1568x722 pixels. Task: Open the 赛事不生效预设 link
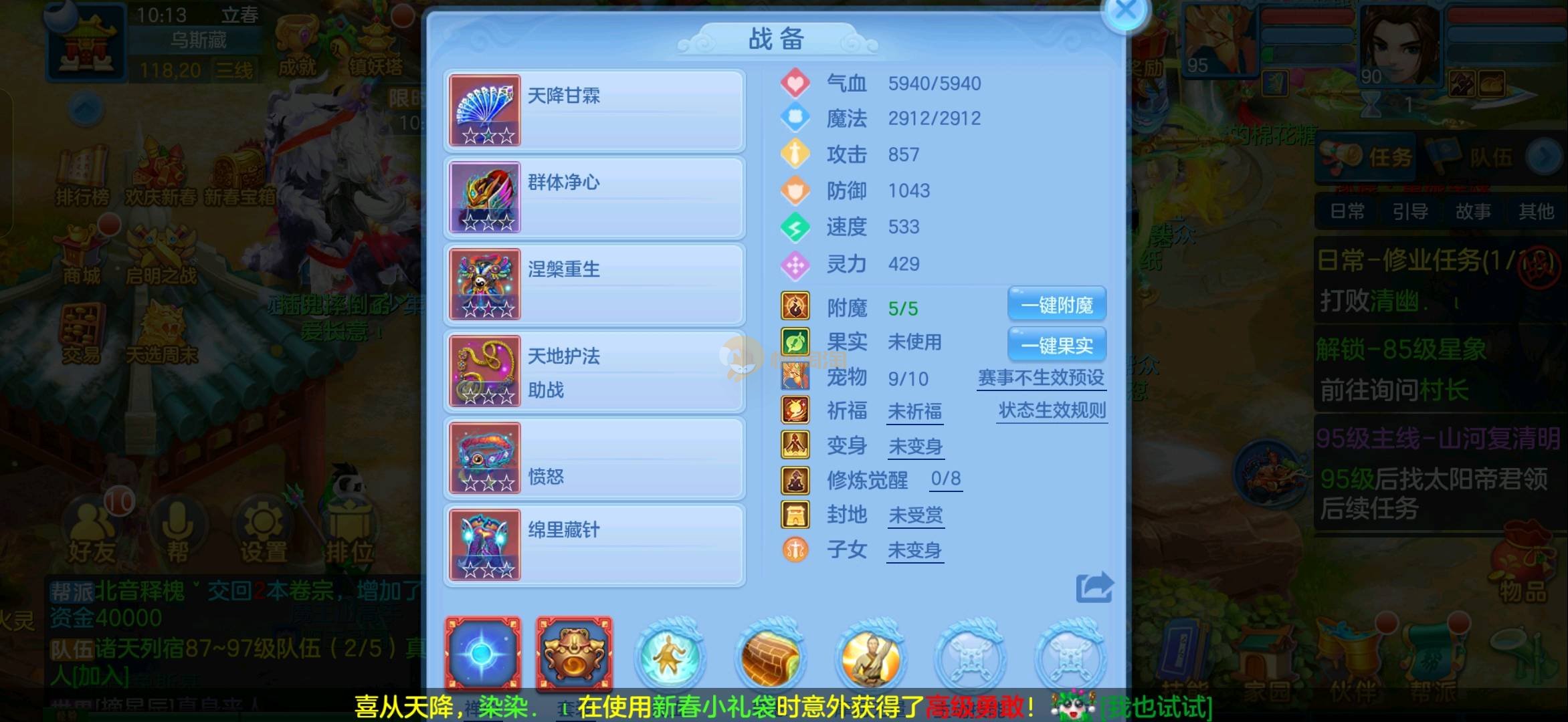[x=1041, y=378]
